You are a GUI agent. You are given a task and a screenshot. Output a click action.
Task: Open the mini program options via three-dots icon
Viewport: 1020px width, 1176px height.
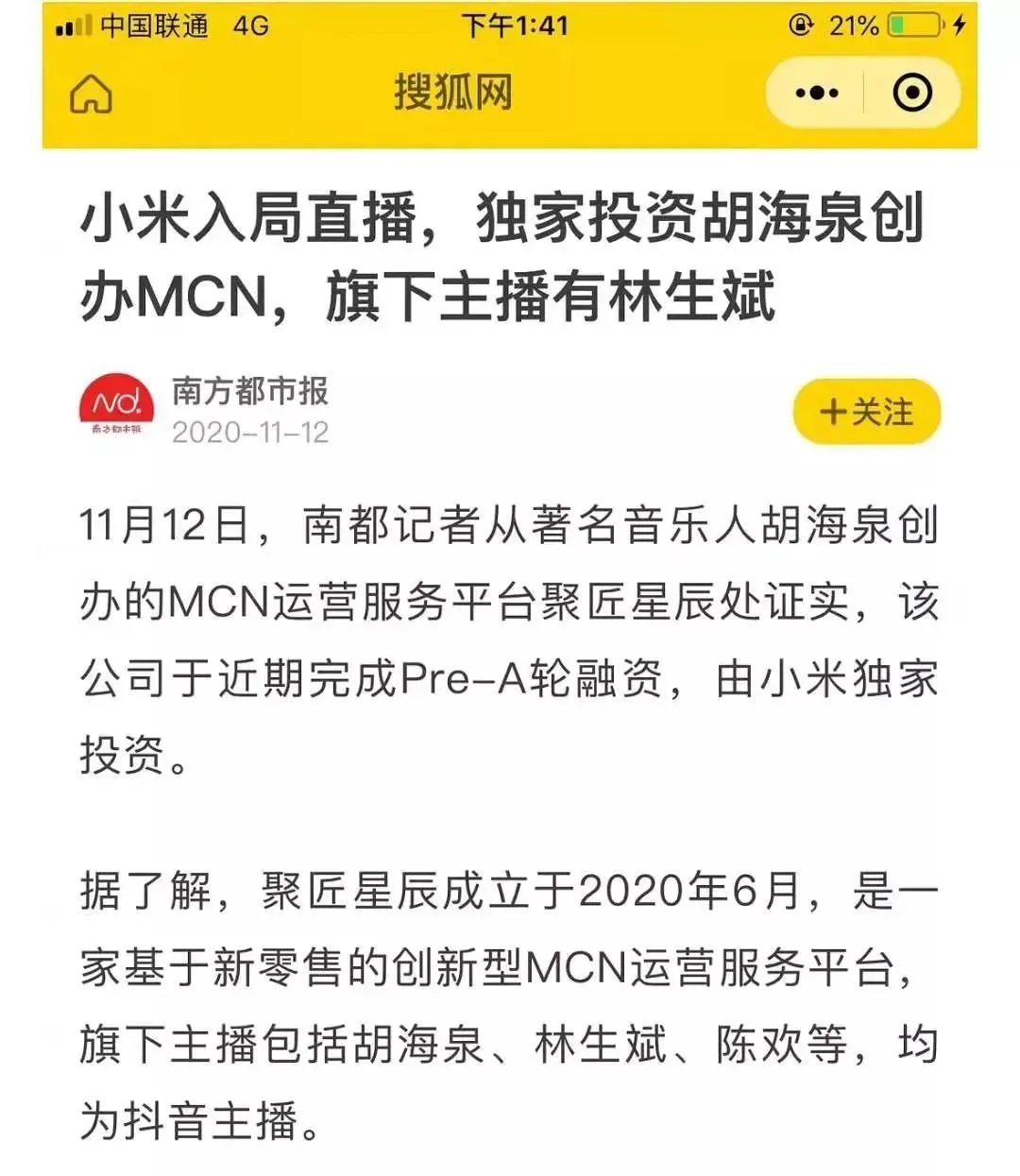click(x=818, y=92)
